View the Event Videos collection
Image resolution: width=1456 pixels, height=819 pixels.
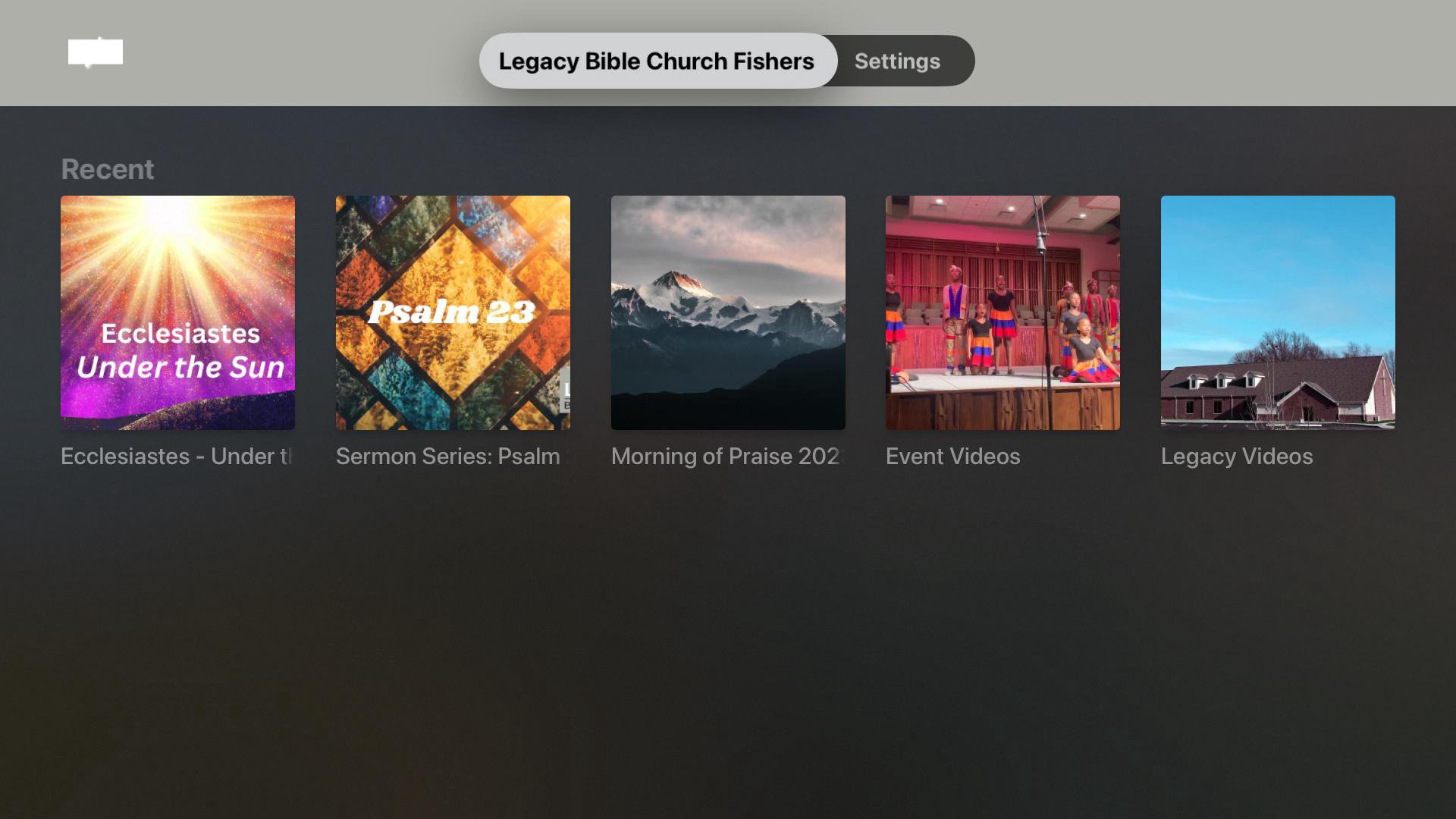(1003, 312)
